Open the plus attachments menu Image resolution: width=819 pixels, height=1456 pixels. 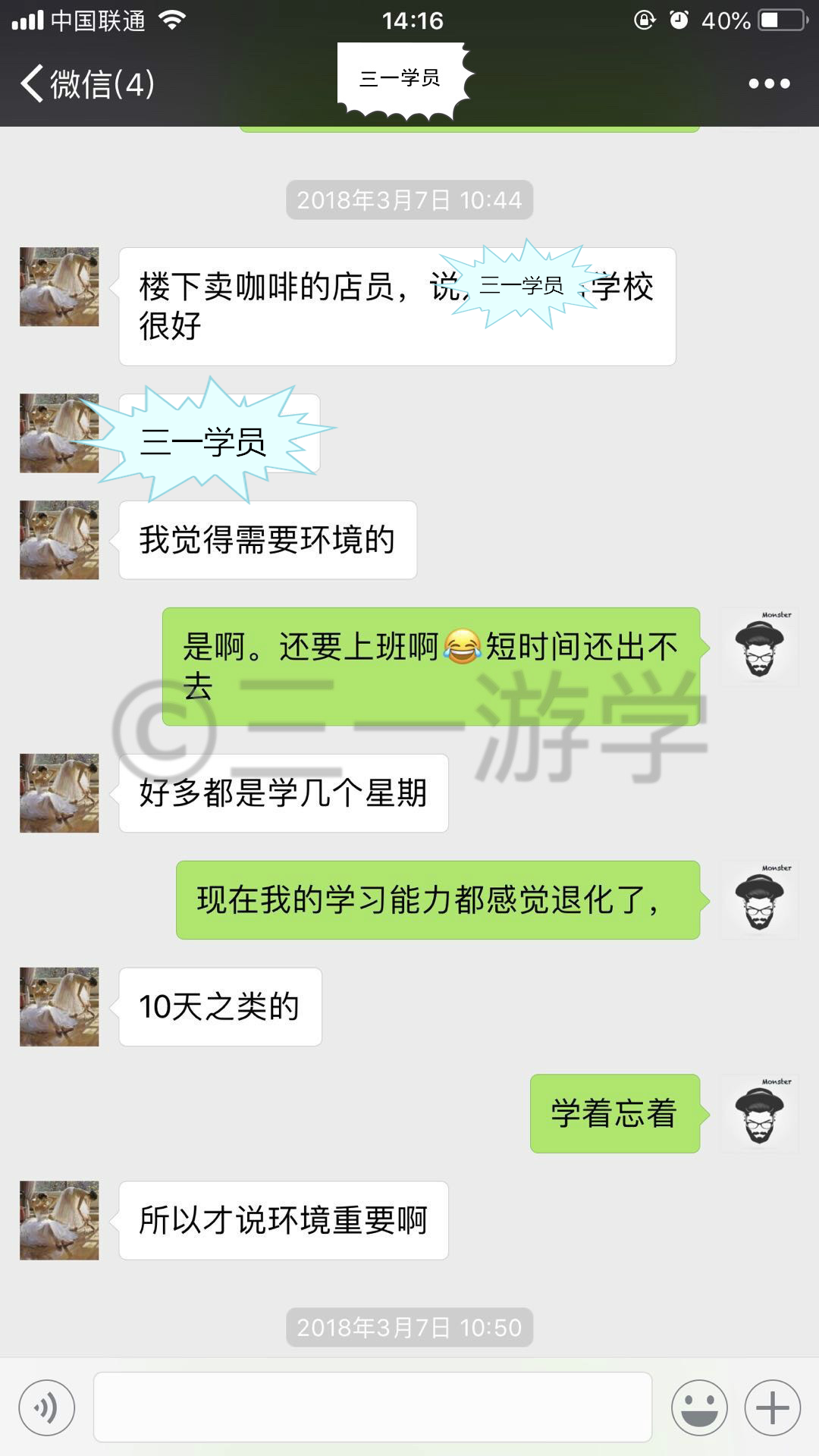point(773,1407)
